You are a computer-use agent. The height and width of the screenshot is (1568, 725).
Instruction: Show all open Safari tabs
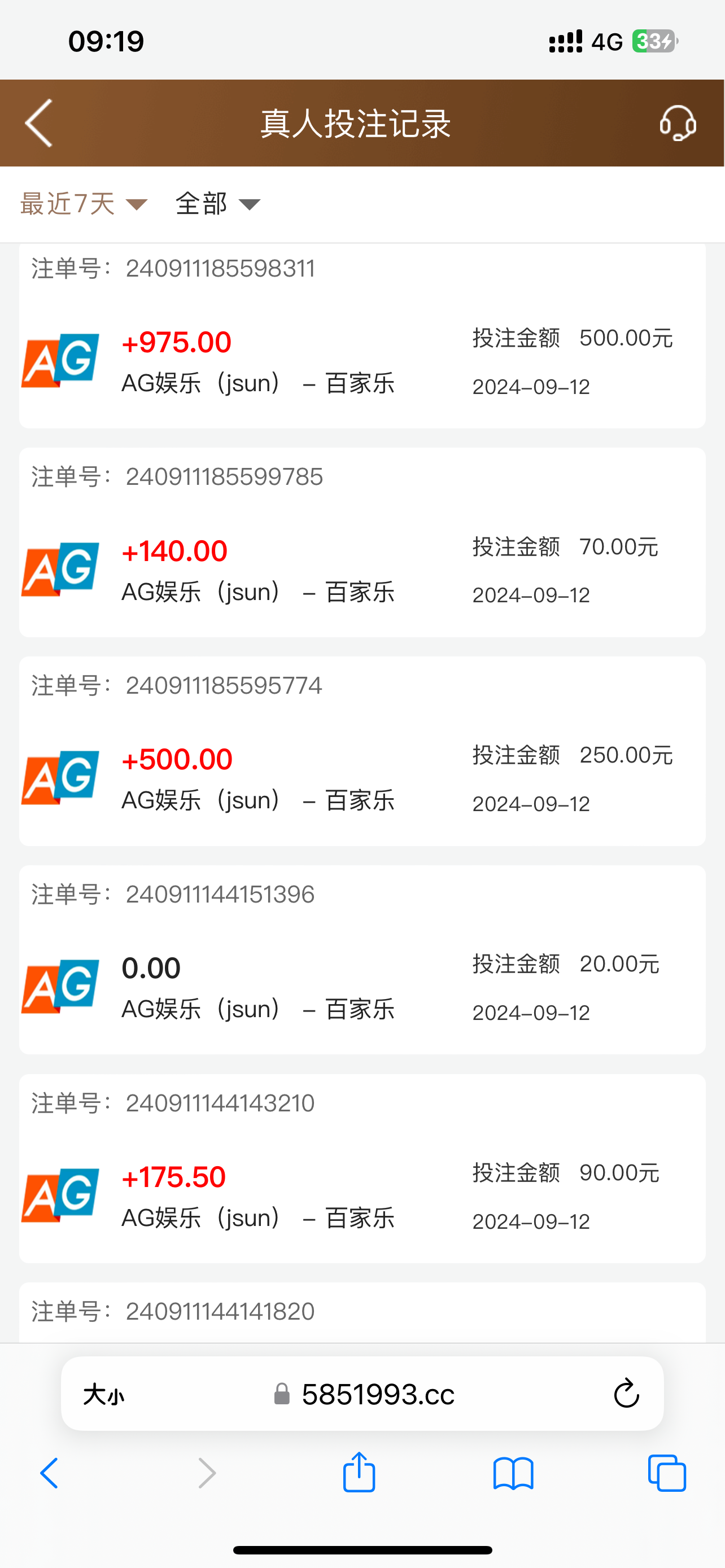point(667,1473)
